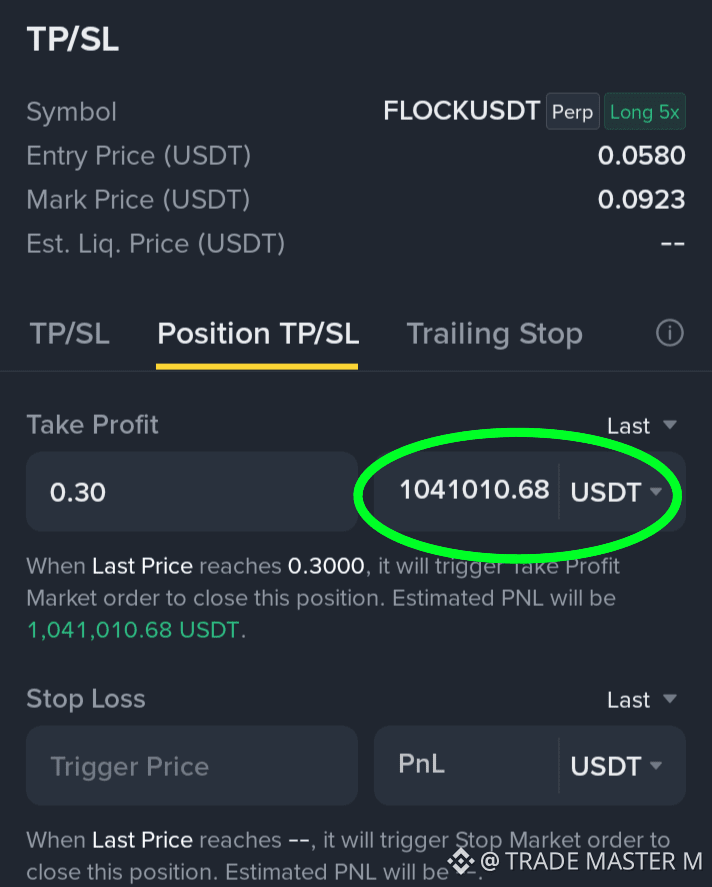Screen dimensions: 712x887
Task: Open Stop Loss Last price type dropdown
Action: [x=641, y=700]
